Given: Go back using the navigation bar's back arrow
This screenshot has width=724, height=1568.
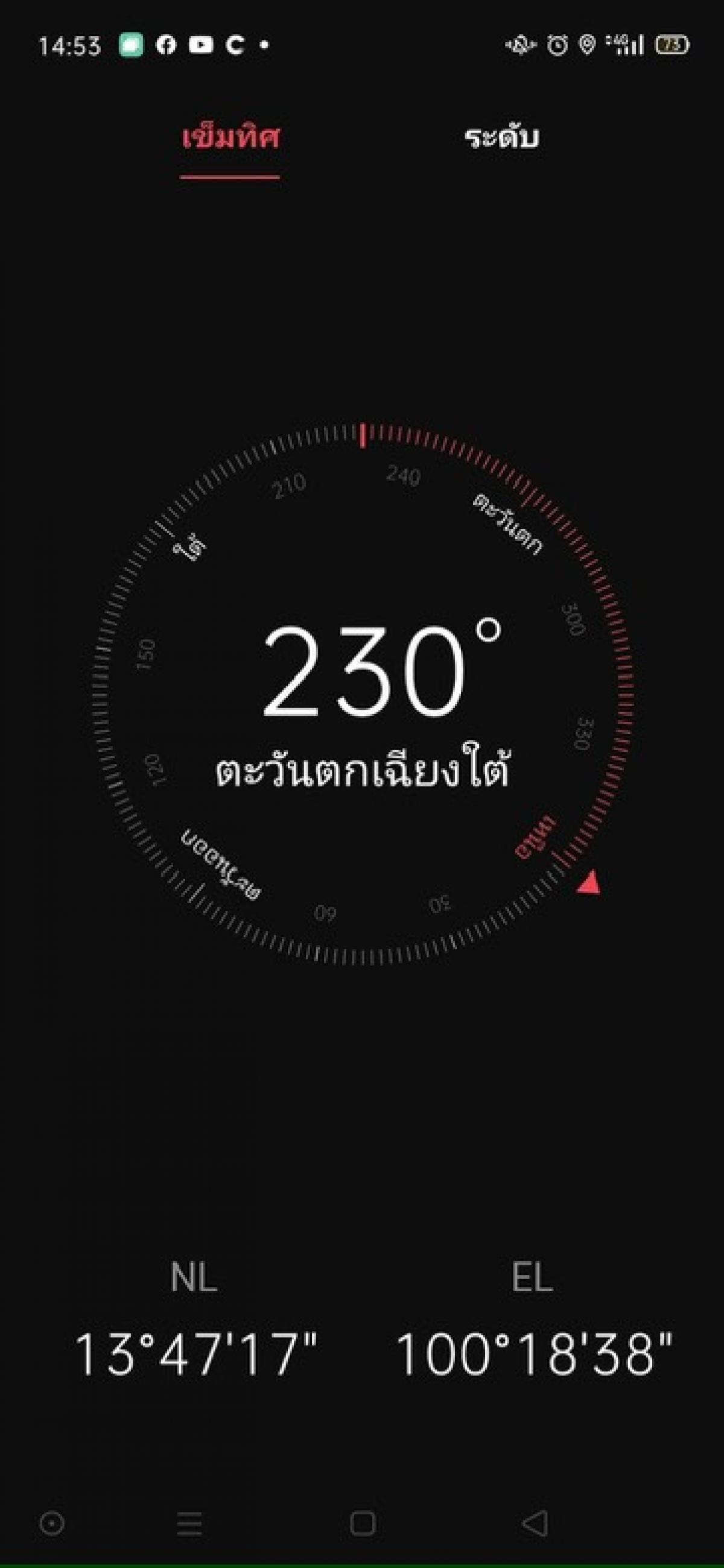Looking at the screenshot, I should (535, 1523).
